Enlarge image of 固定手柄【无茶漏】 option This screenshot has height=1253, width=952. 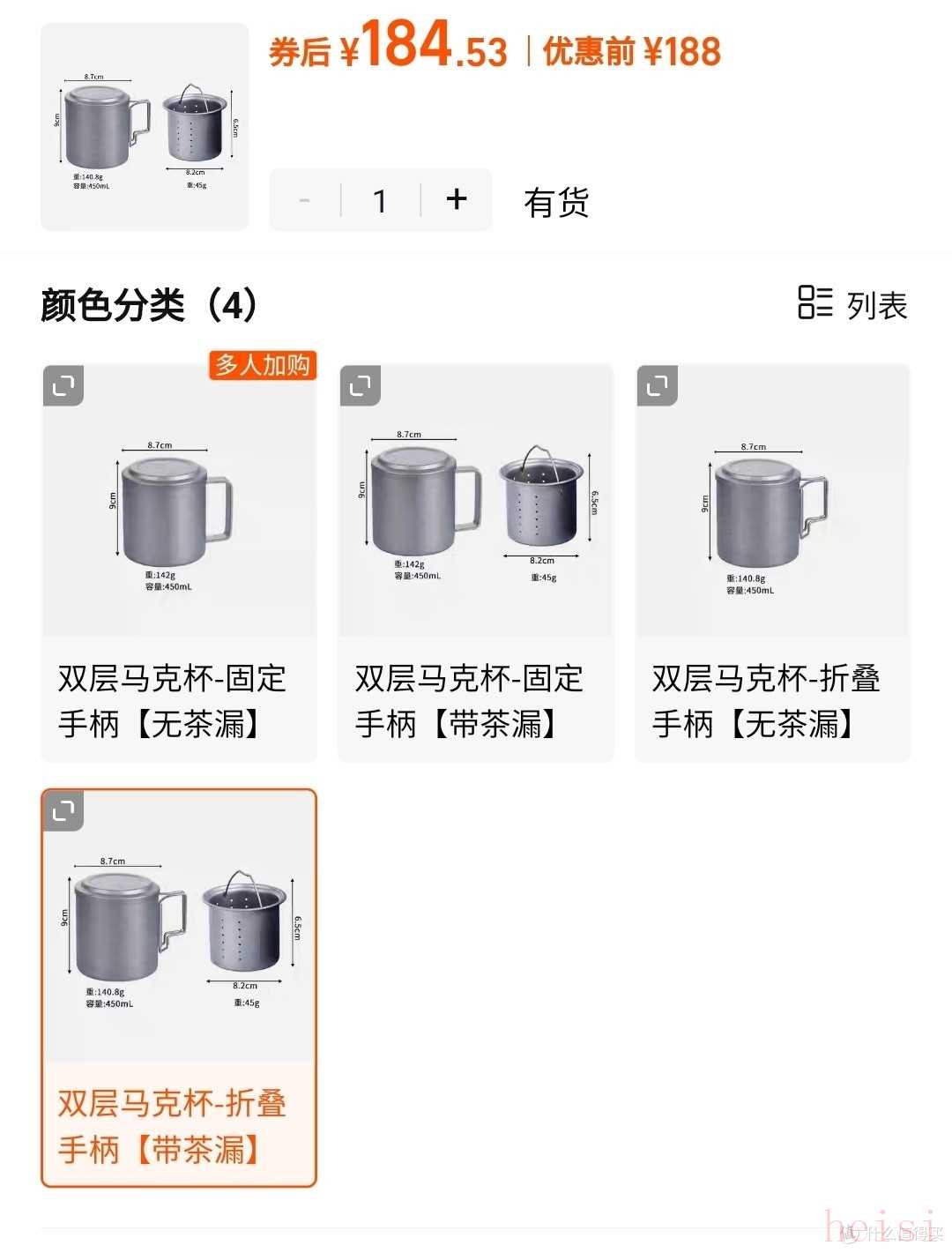63,386
